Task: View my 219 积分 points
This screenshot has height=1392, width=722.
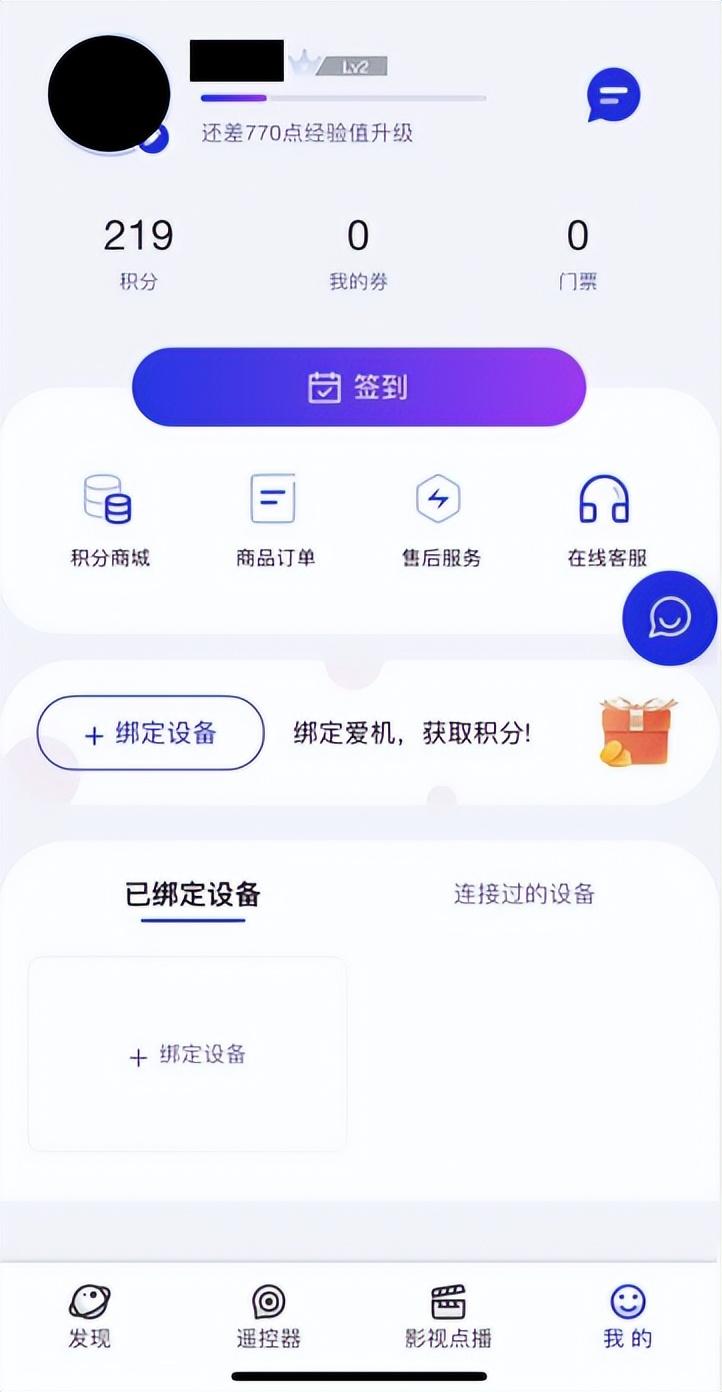Action: point(138,252)
